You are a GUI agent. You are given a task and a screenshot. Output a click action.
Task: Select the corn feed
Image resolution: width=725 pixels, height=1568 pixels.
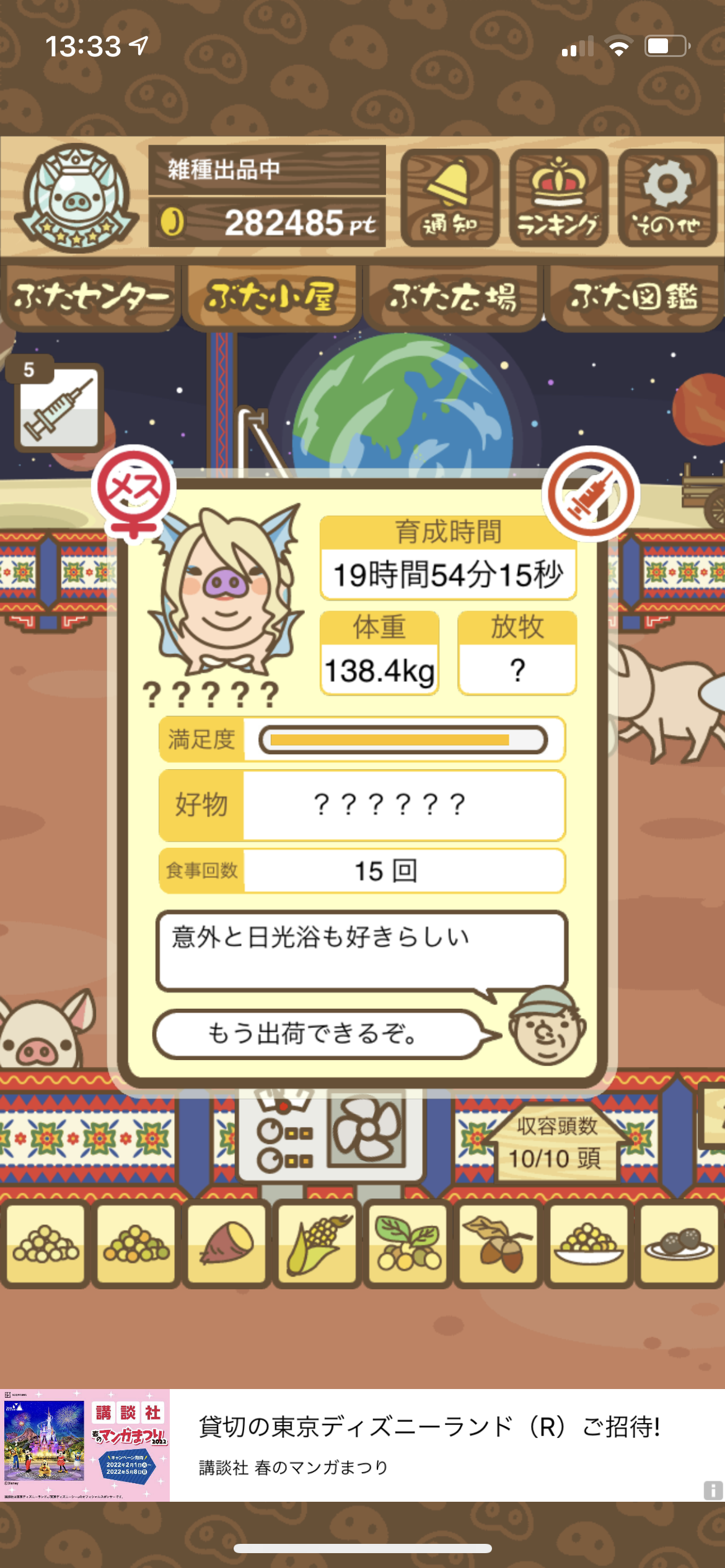[317, 1243]
